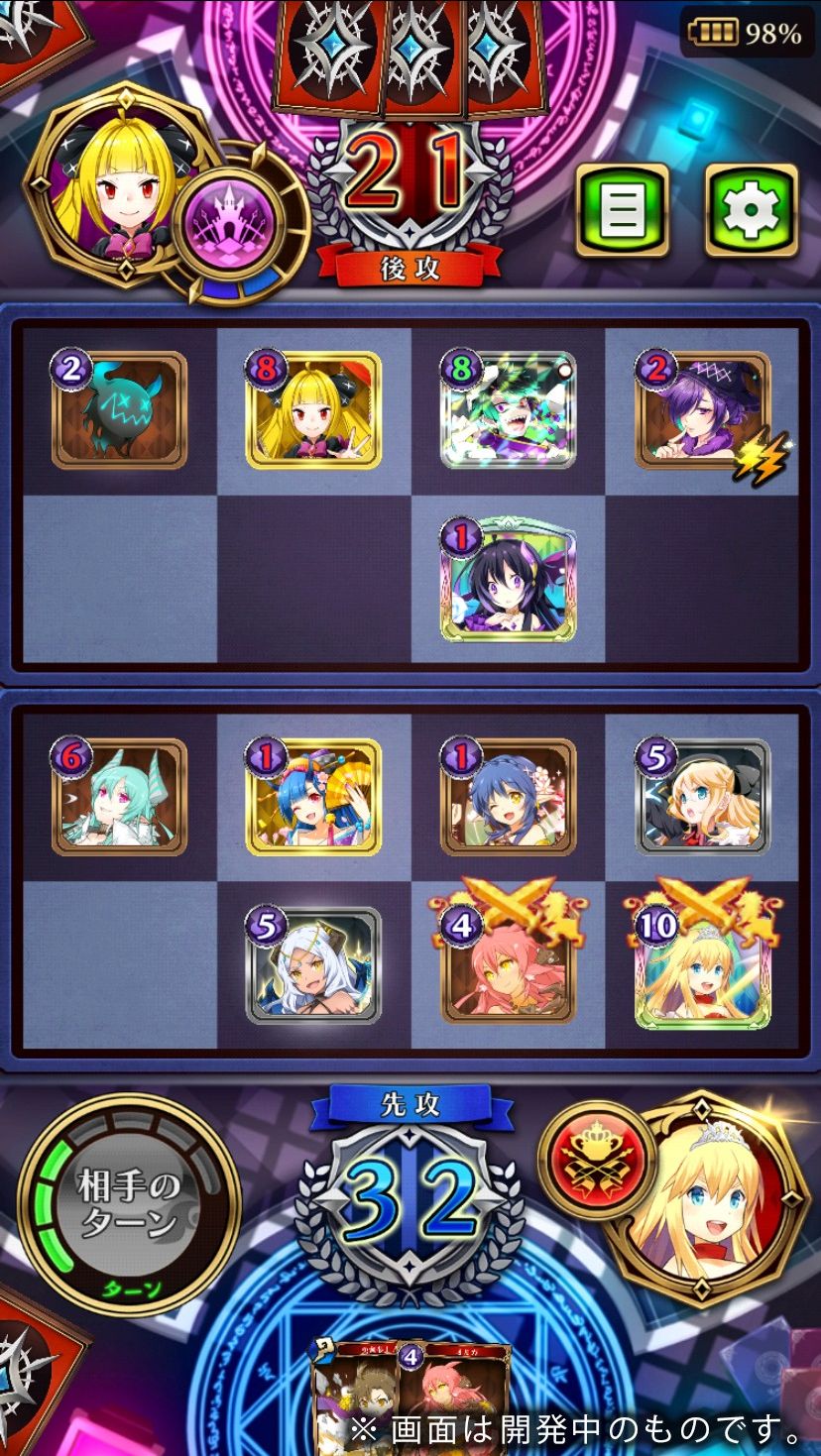Select the opponent's black-haired 1-cost card
This screenshot has height=1456, width=821.
(x=508, y=578)
